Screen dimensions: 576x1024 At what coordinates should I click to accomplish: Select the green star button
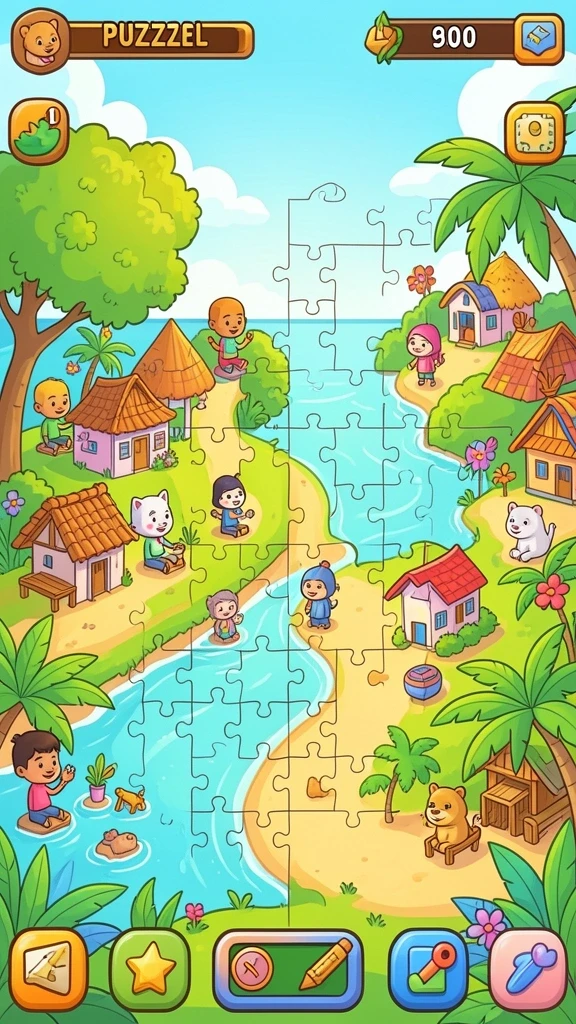150,969
